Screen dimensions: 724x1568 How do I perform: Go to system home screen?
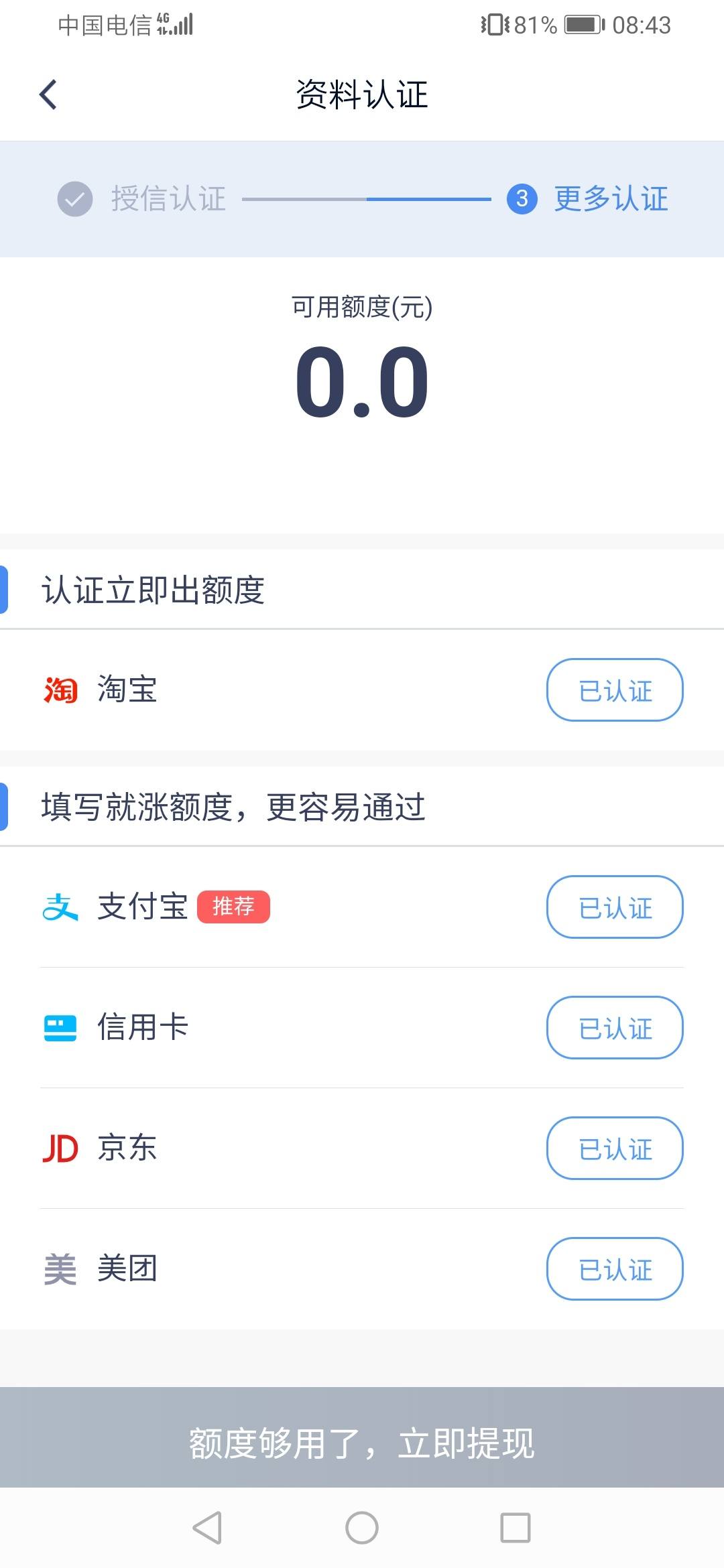click(x=362, y=1528)
